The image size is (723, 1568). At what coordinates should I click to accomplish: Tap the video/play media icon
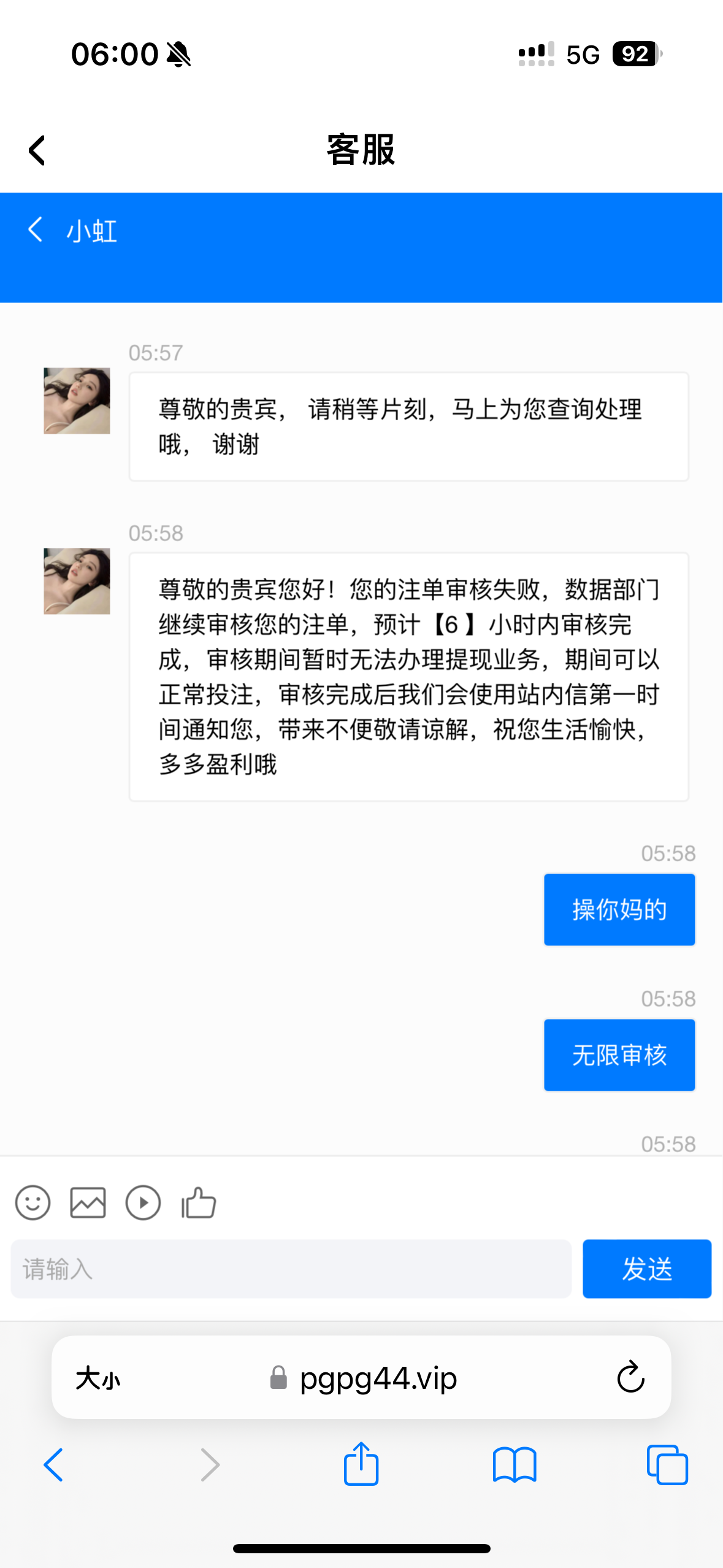143,1202
